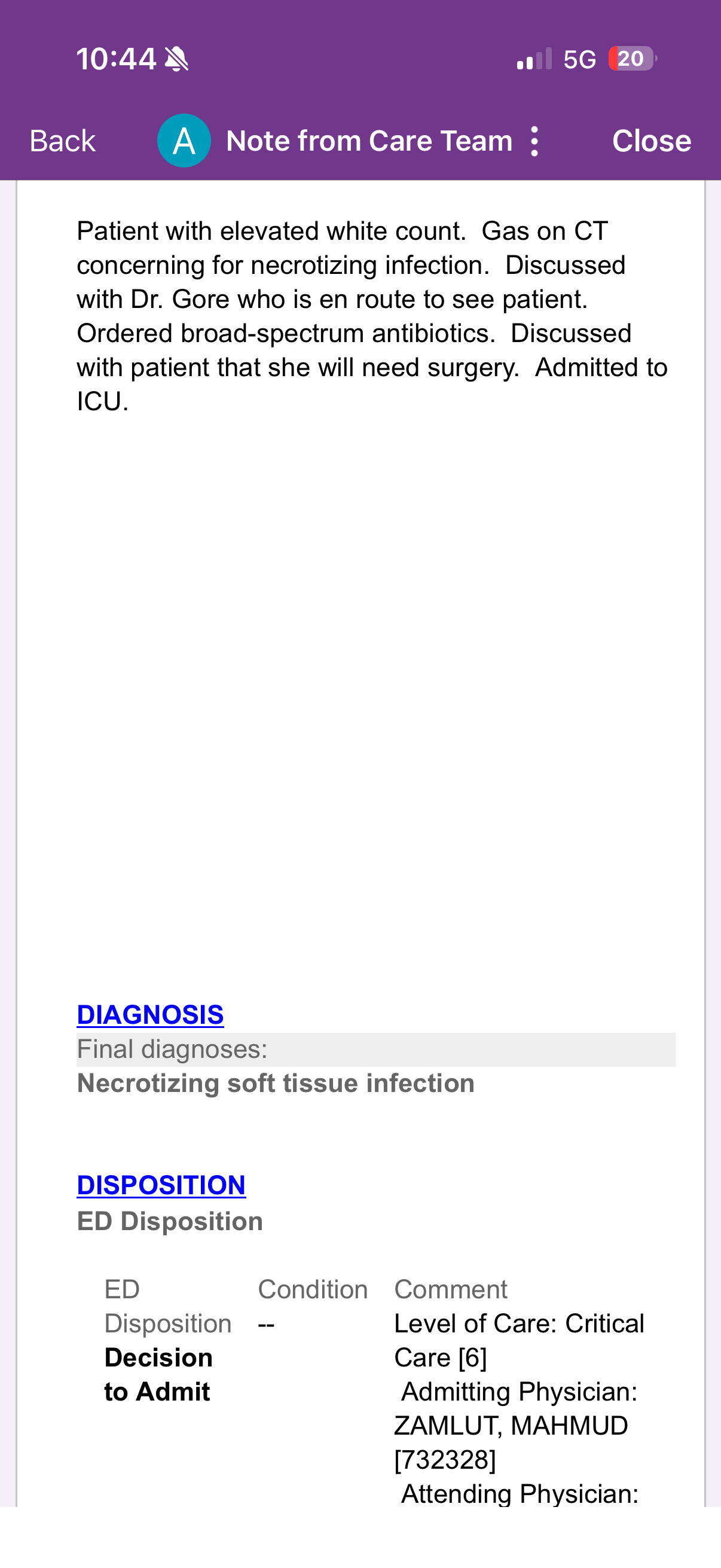Open the three-dot overflow menu

click(x=534, y=141)
